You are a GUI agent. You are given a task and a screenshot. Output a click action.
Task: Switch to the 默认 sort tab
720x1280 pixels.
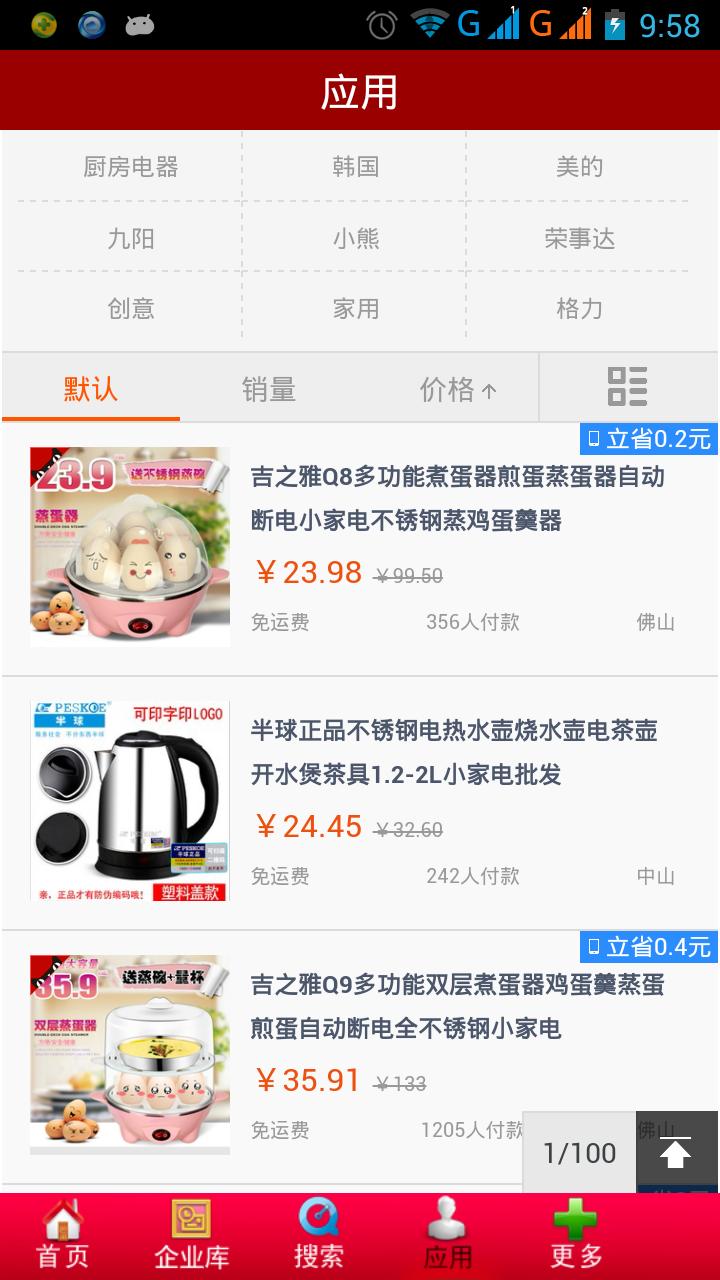(x=91, y=389)
